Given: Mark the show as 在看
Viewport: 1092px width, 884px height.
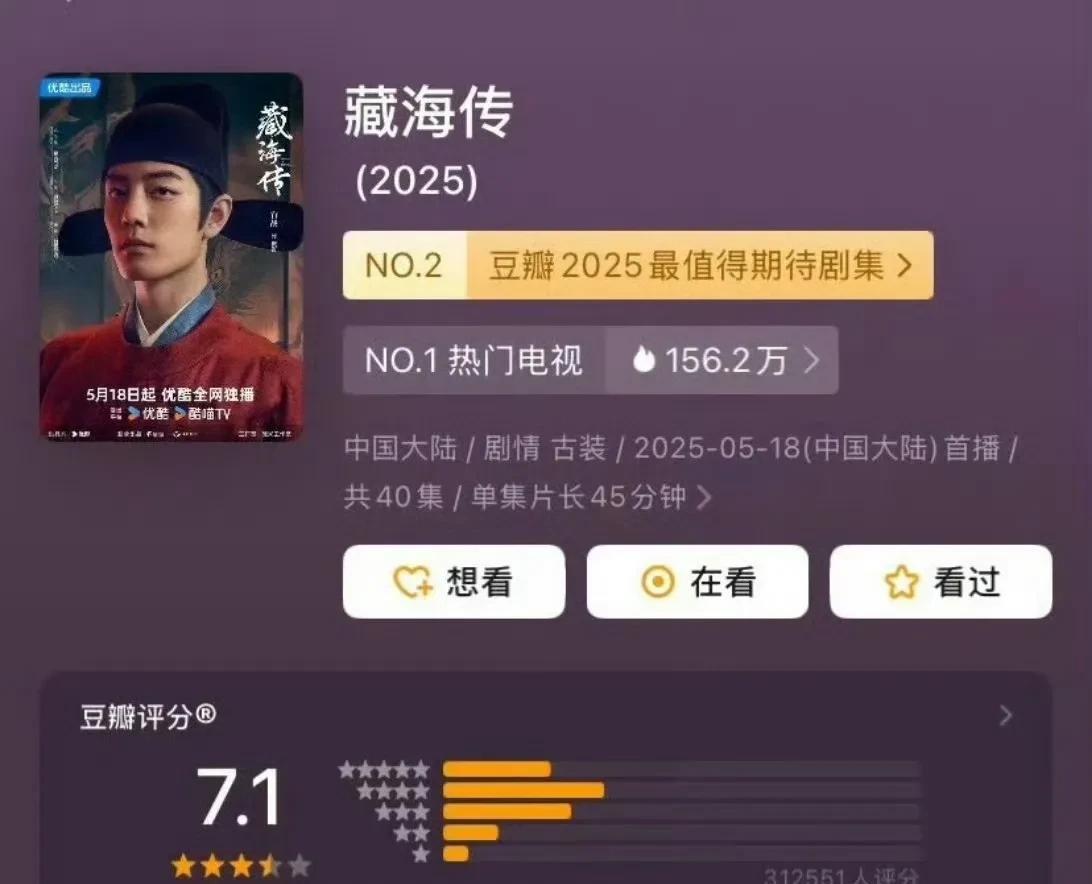Looking at the screenshot, I should tap(697, 582).
